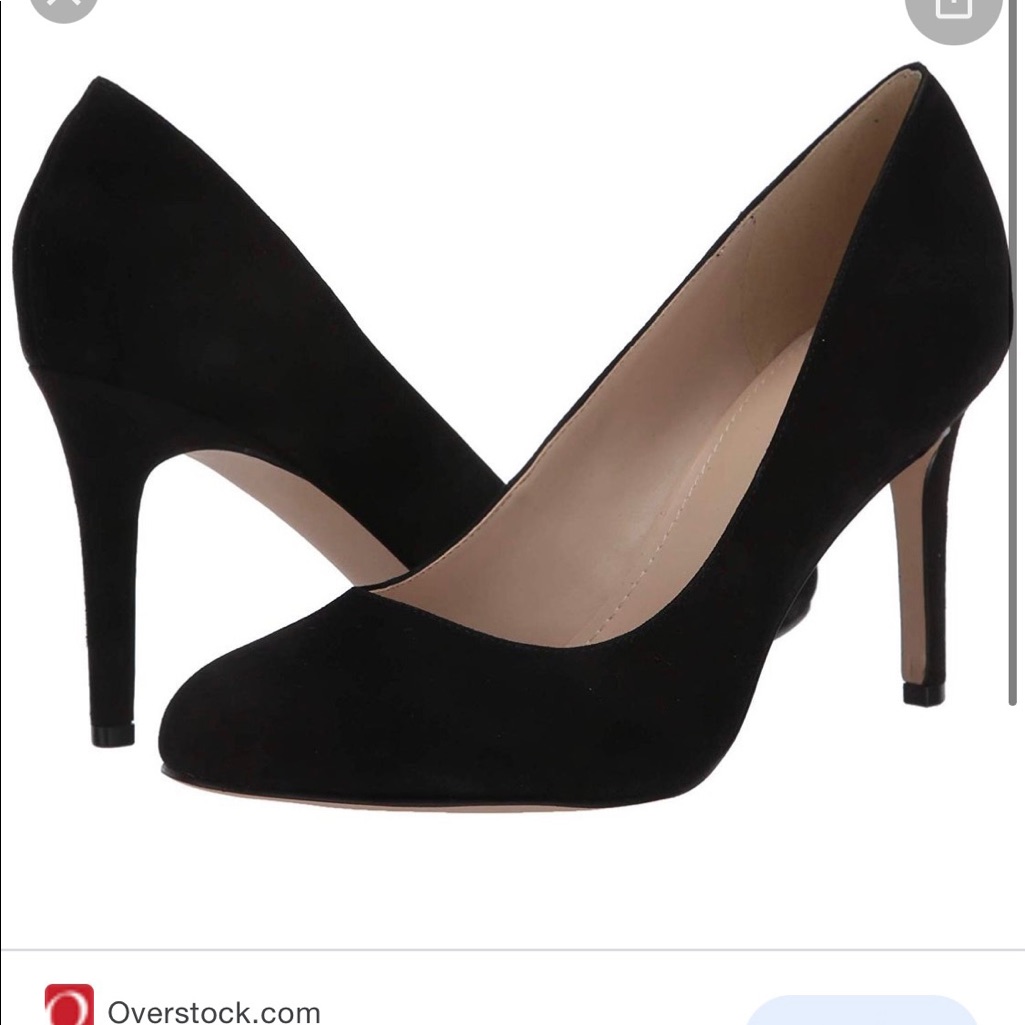Close the image viewer
Viewport: 1025px width, 1025px height.
64,7
